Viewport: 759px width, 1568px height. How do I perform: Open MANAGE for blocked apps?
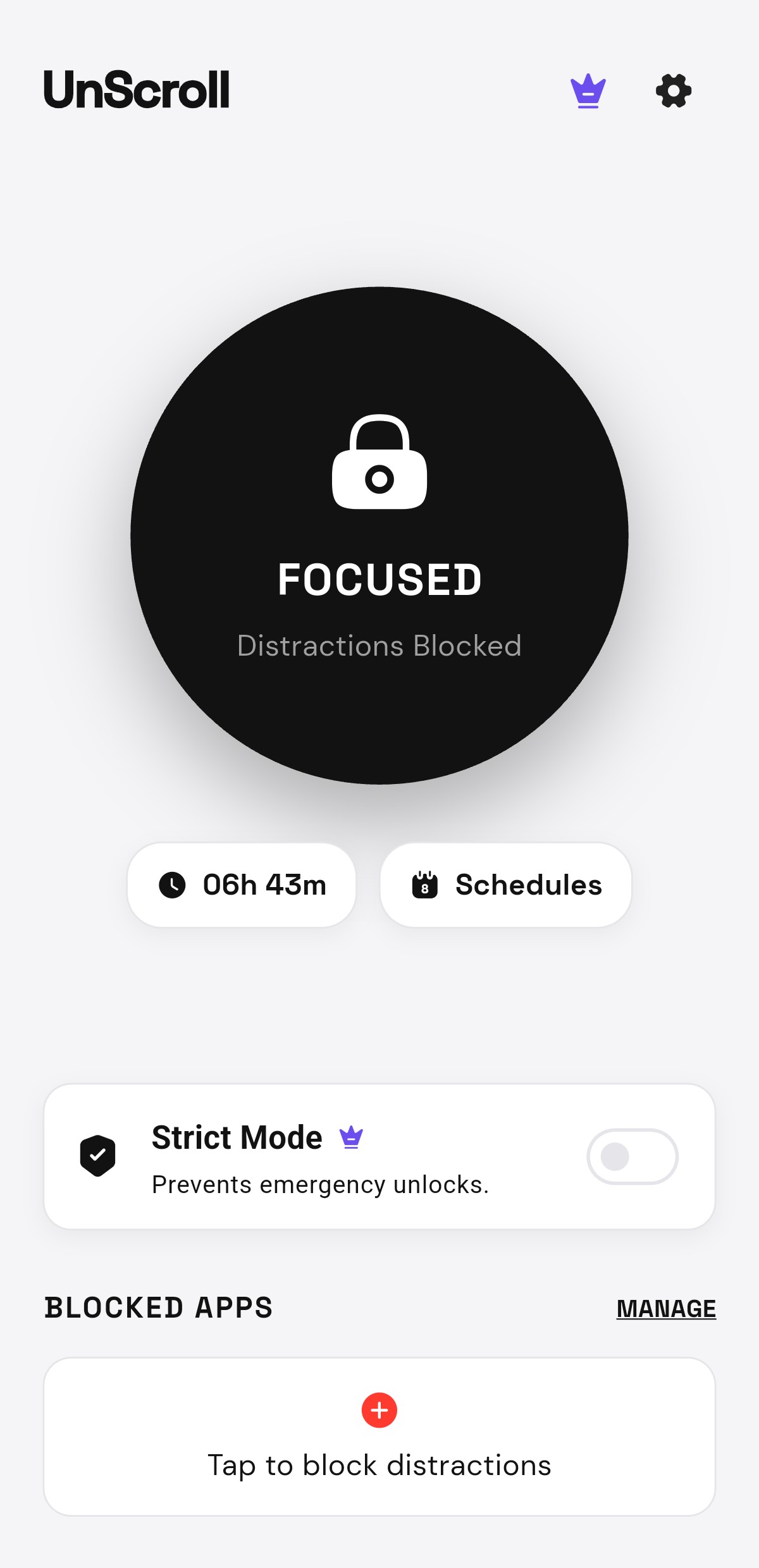[666, 1308]
